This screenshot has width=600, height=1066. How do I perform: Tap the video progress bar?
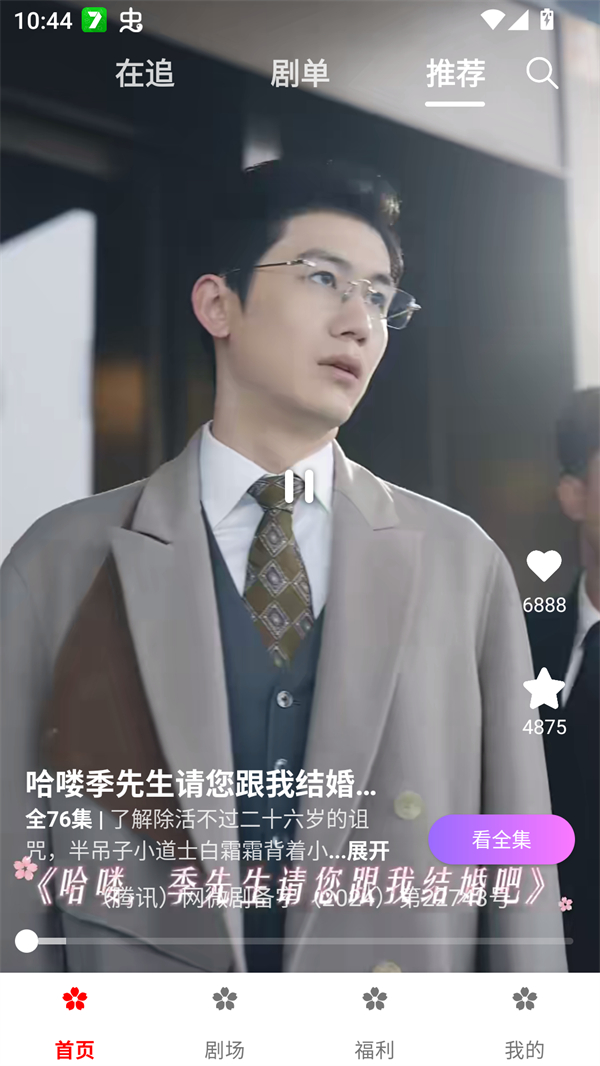(300, 941)
